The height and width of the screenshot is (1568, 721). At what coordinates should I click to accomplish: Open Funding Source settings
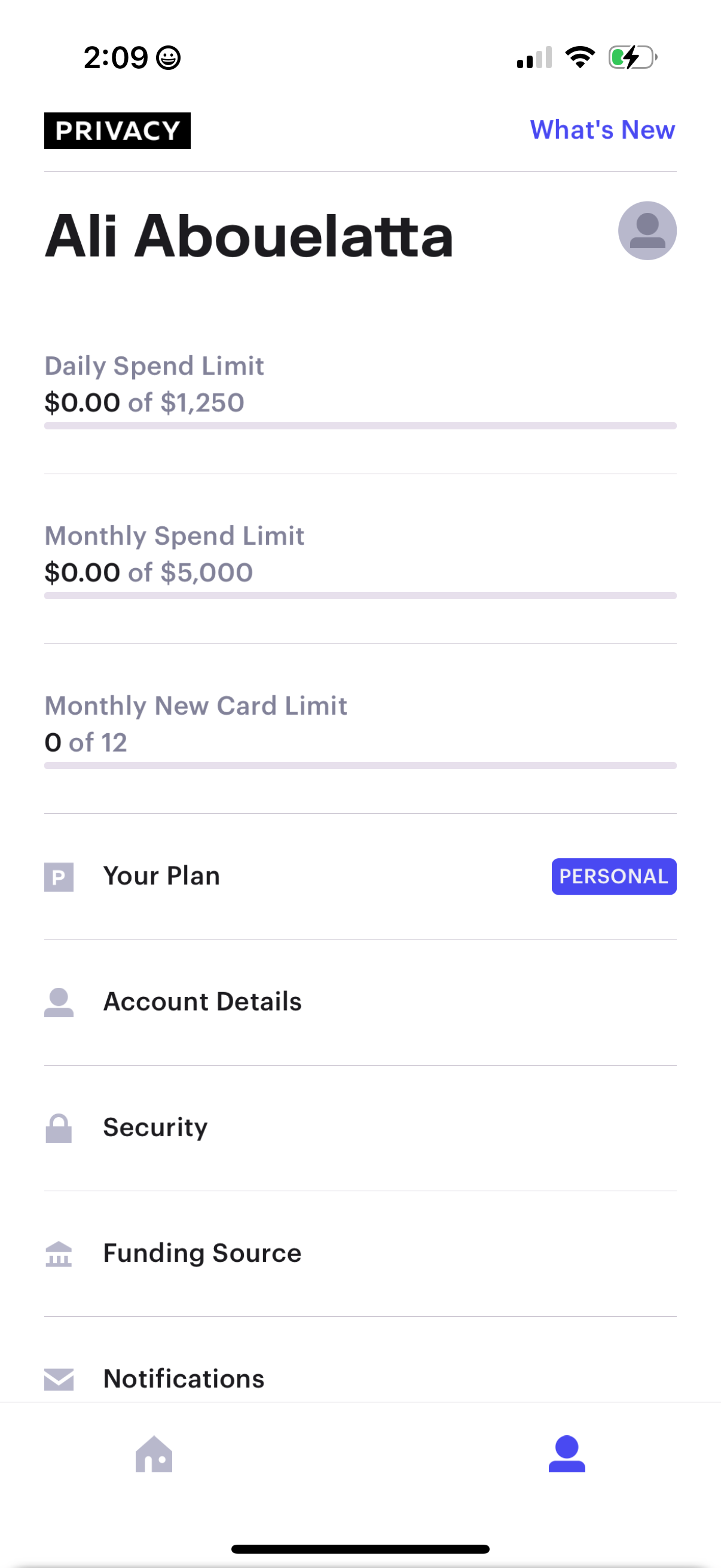coord(202,1253)
